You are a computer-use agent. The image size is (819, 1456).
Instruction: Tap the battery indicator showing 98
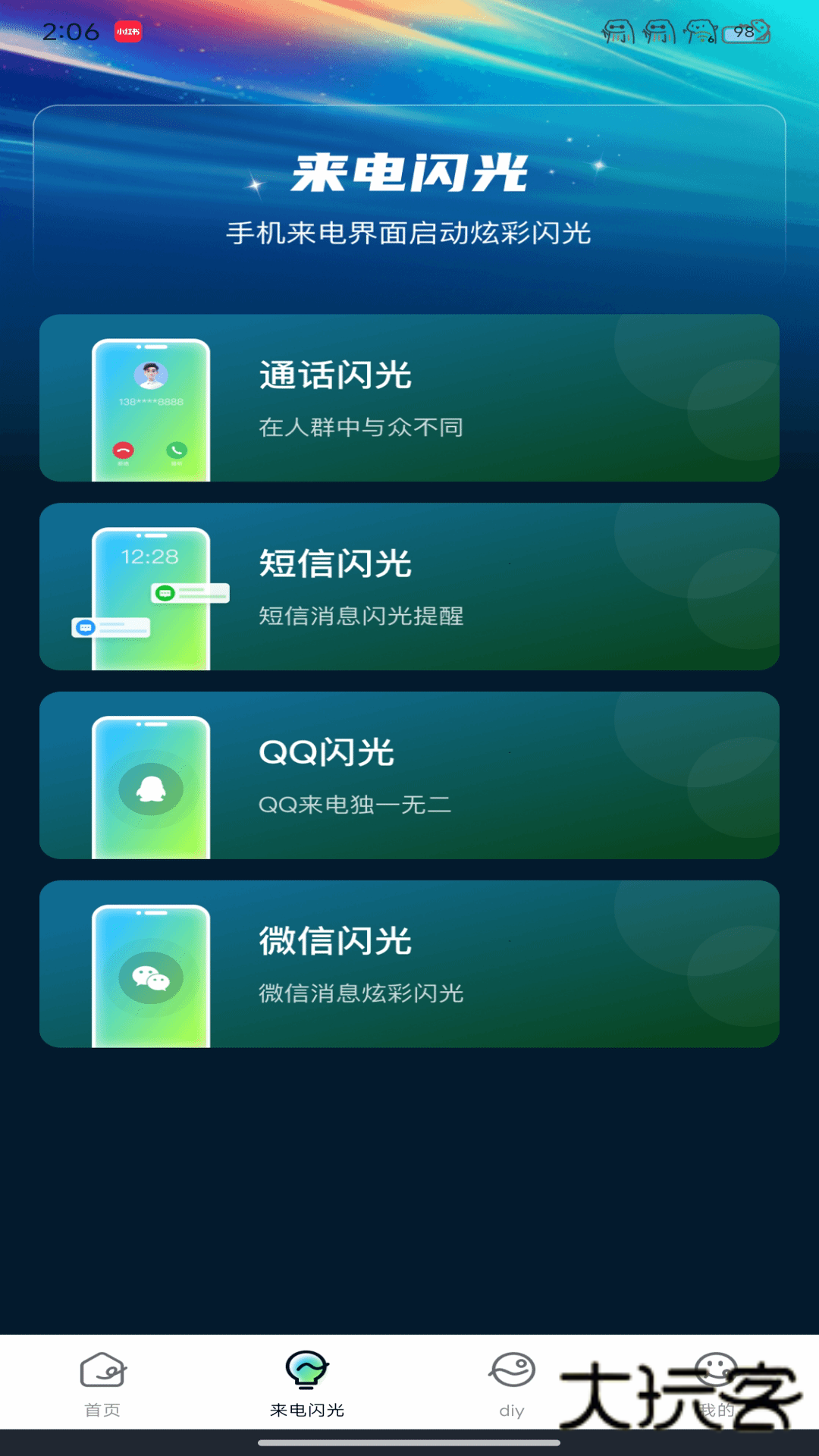pos(744,32)
